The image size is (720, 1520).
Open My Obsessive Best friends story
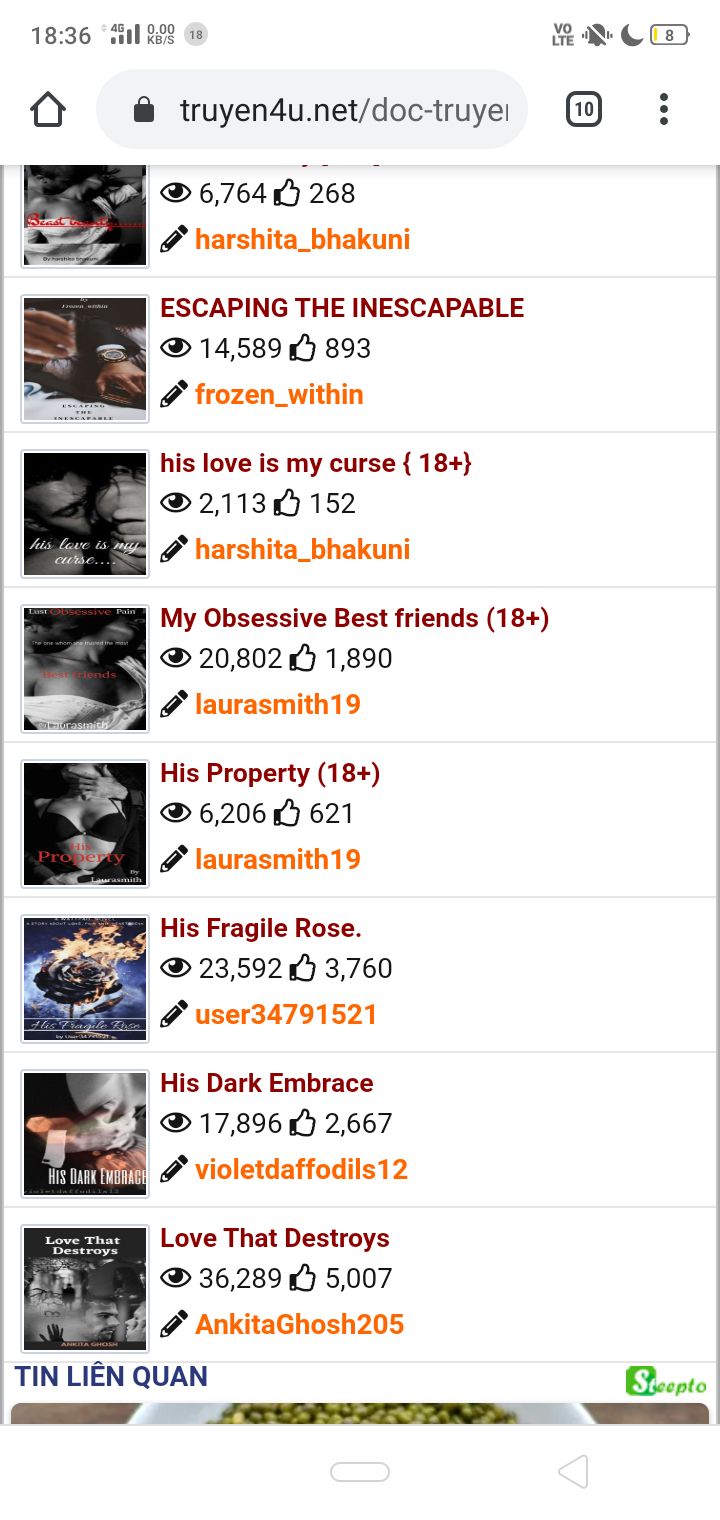tap(355, 618)
